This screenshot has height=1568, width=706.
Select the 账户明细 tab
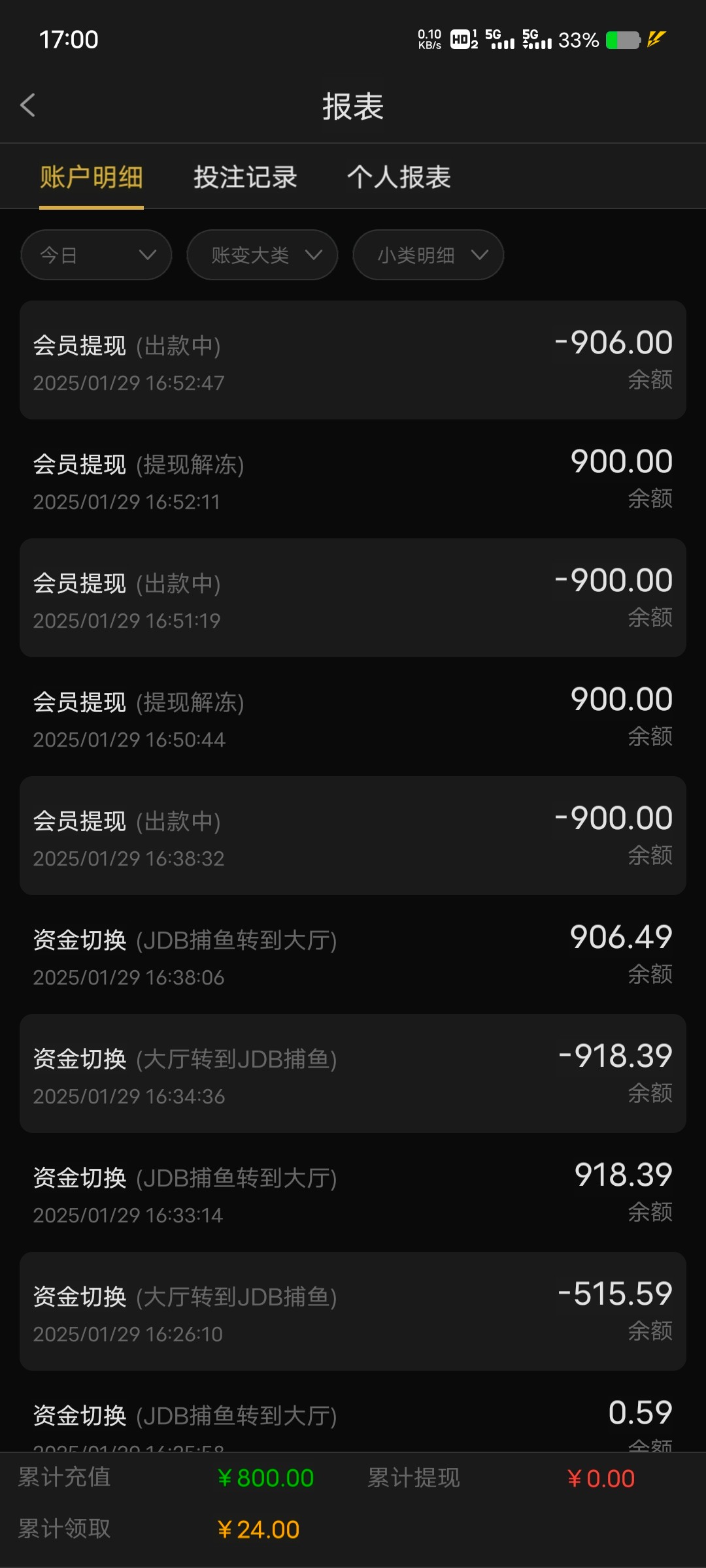92,177
